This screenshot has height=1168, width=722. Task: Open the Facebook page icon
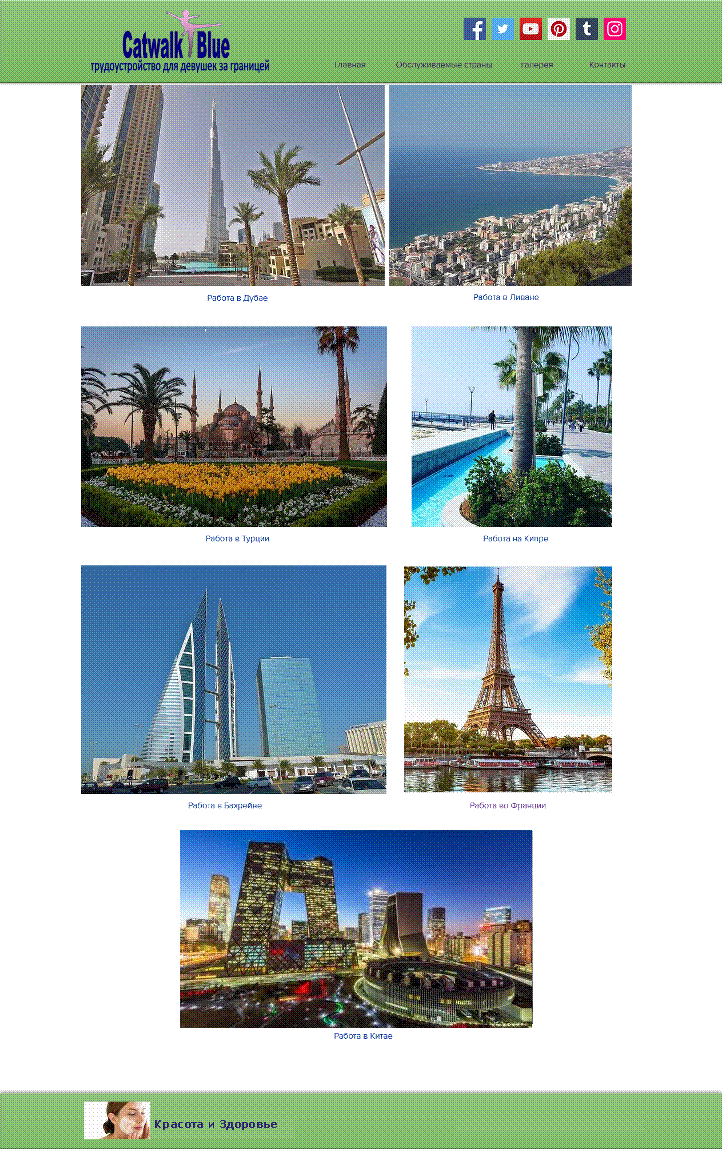coord(475,29)
